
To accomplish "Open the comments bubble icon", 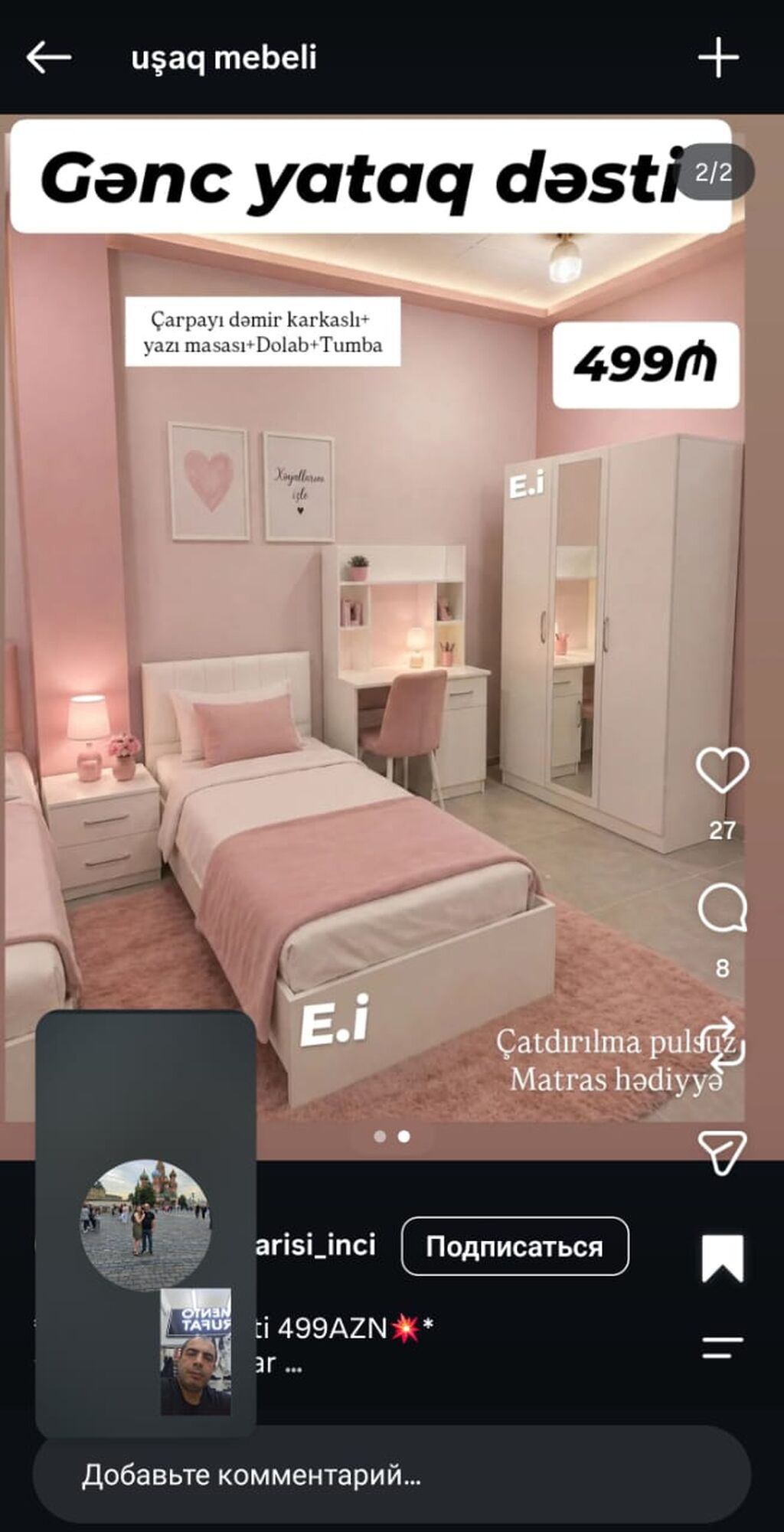I will (x=722, y=909).
